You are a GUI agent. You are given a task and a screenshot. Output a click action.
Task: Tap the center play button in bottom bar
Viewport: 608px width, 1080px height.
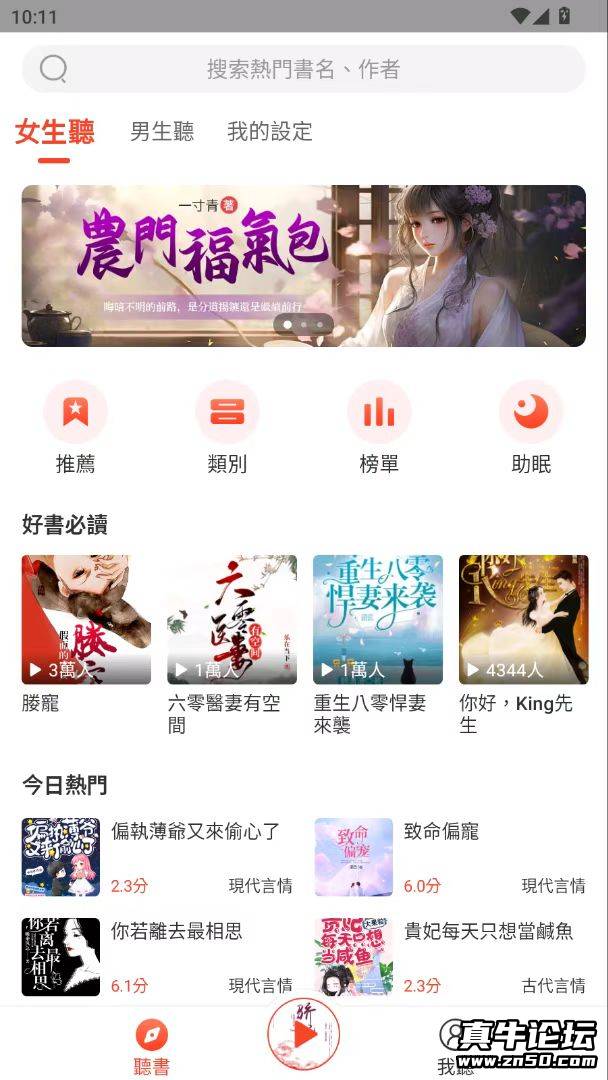coord(305,1035)
